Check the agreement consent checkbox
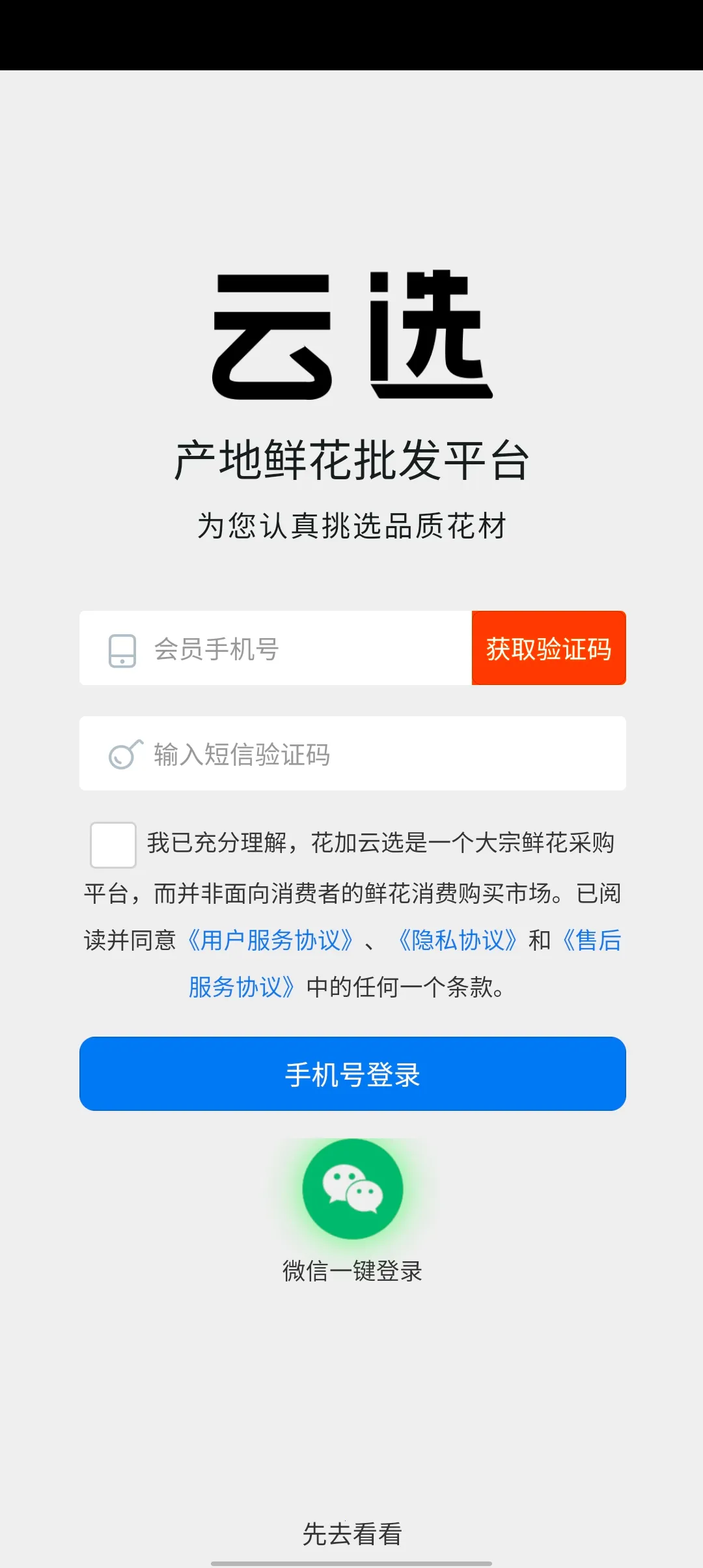 coord(113,845)
